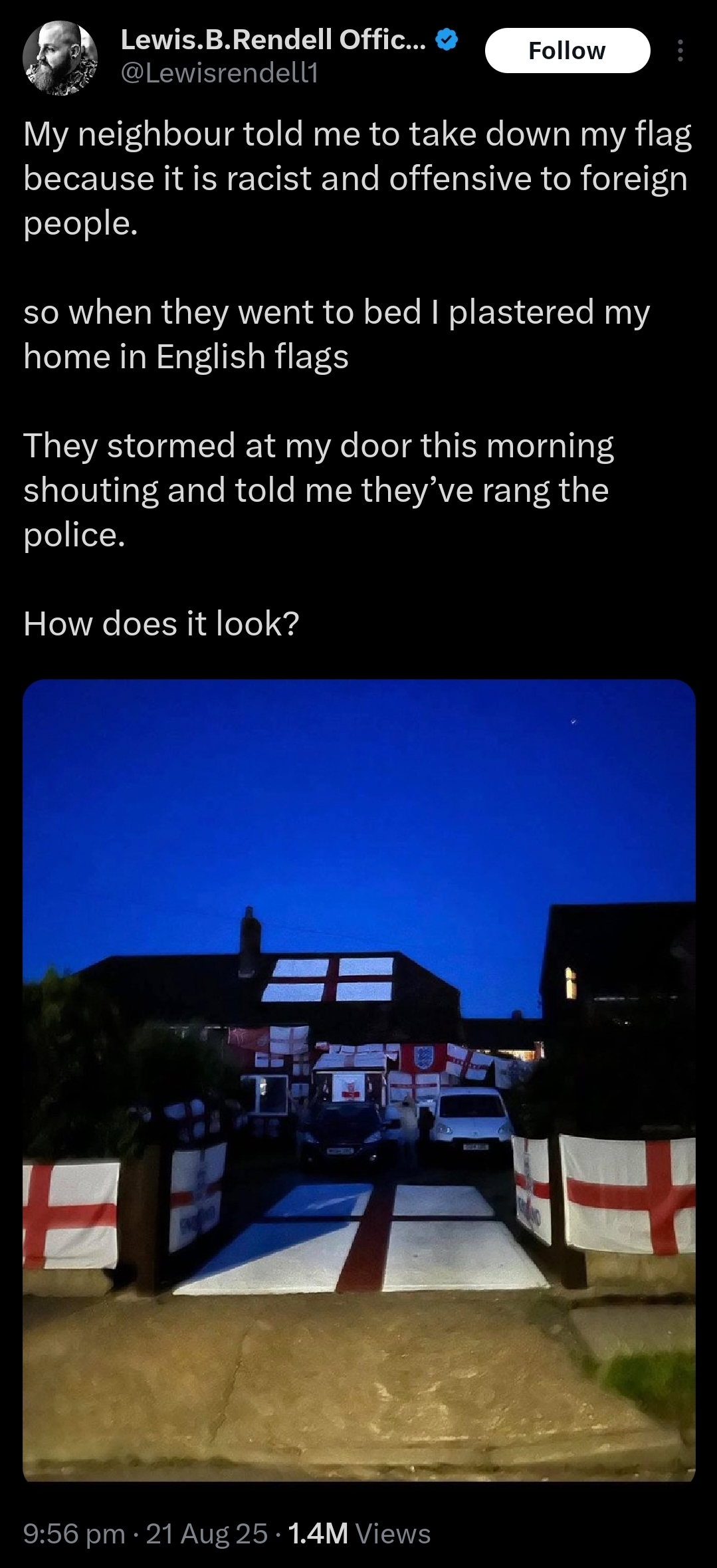This screenshot has width=717, height=1568.
Task: Open Lewis.B.Rendell's profile picture
Action: [x=60, y=58]
